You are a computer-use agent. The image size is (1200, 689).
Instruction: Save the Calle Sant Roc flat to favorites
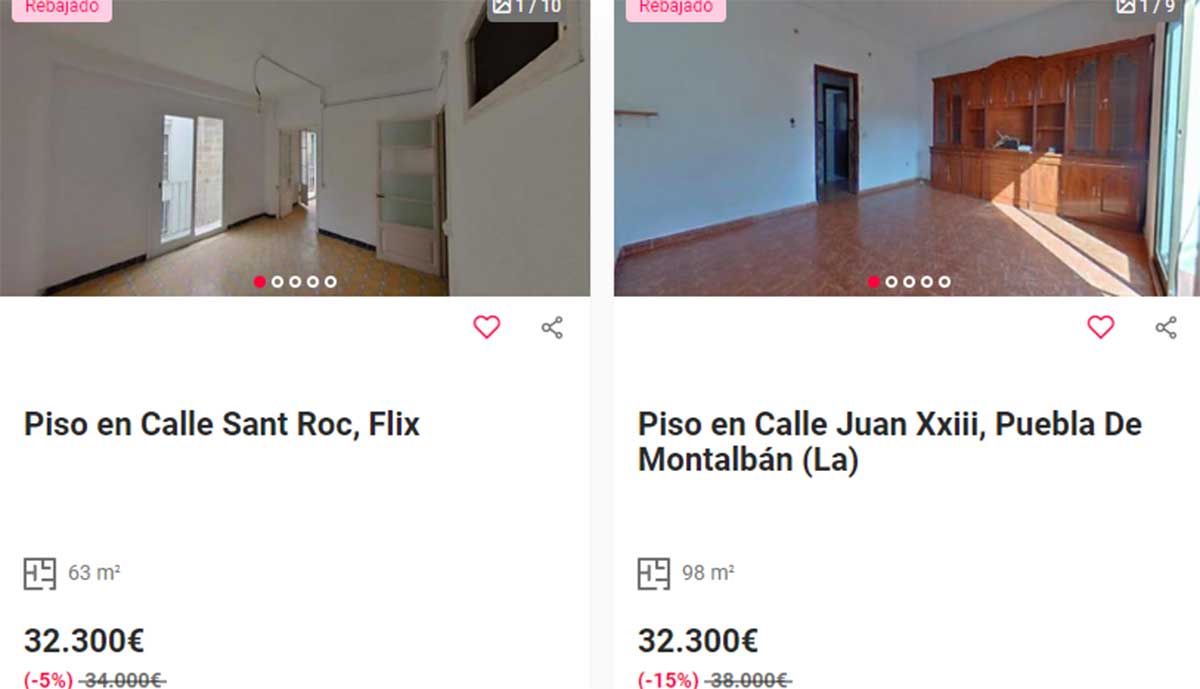(486, 327)
